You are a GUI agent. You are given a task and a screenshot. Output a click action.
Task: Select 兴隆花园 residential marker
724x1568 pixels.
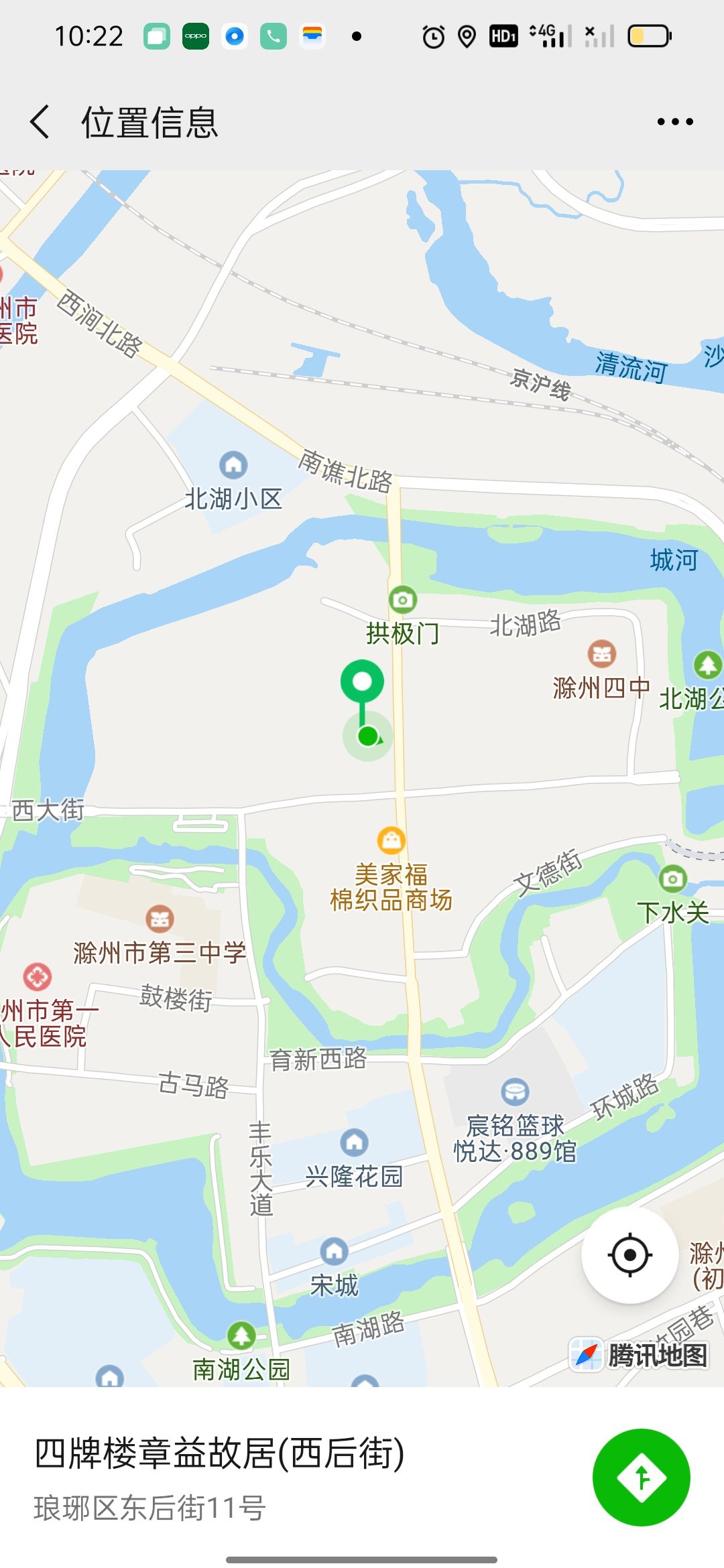coord(354,1142)
